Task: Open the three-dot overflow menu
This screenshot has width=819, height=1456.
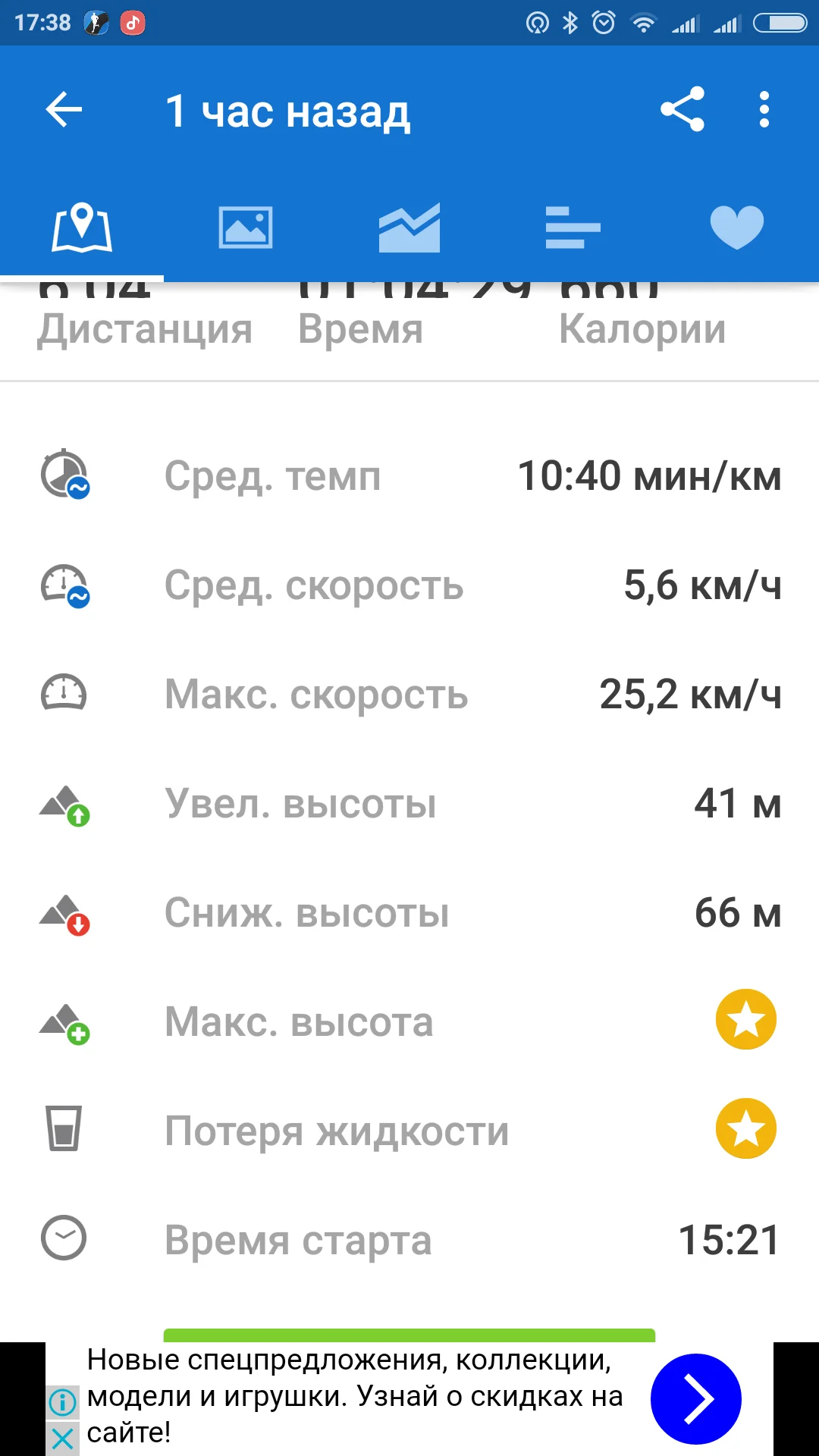Action: point(764,110)
